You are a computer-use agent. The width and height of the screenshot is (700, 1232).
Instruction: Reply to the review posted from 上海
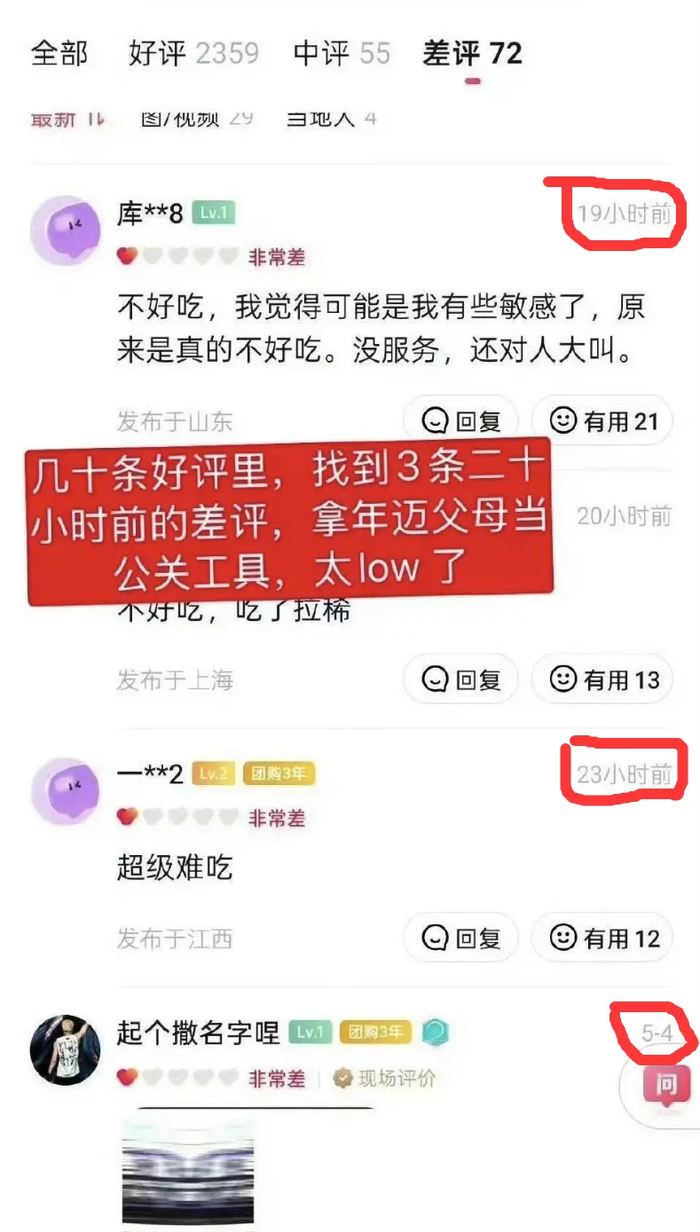point(460,680)
